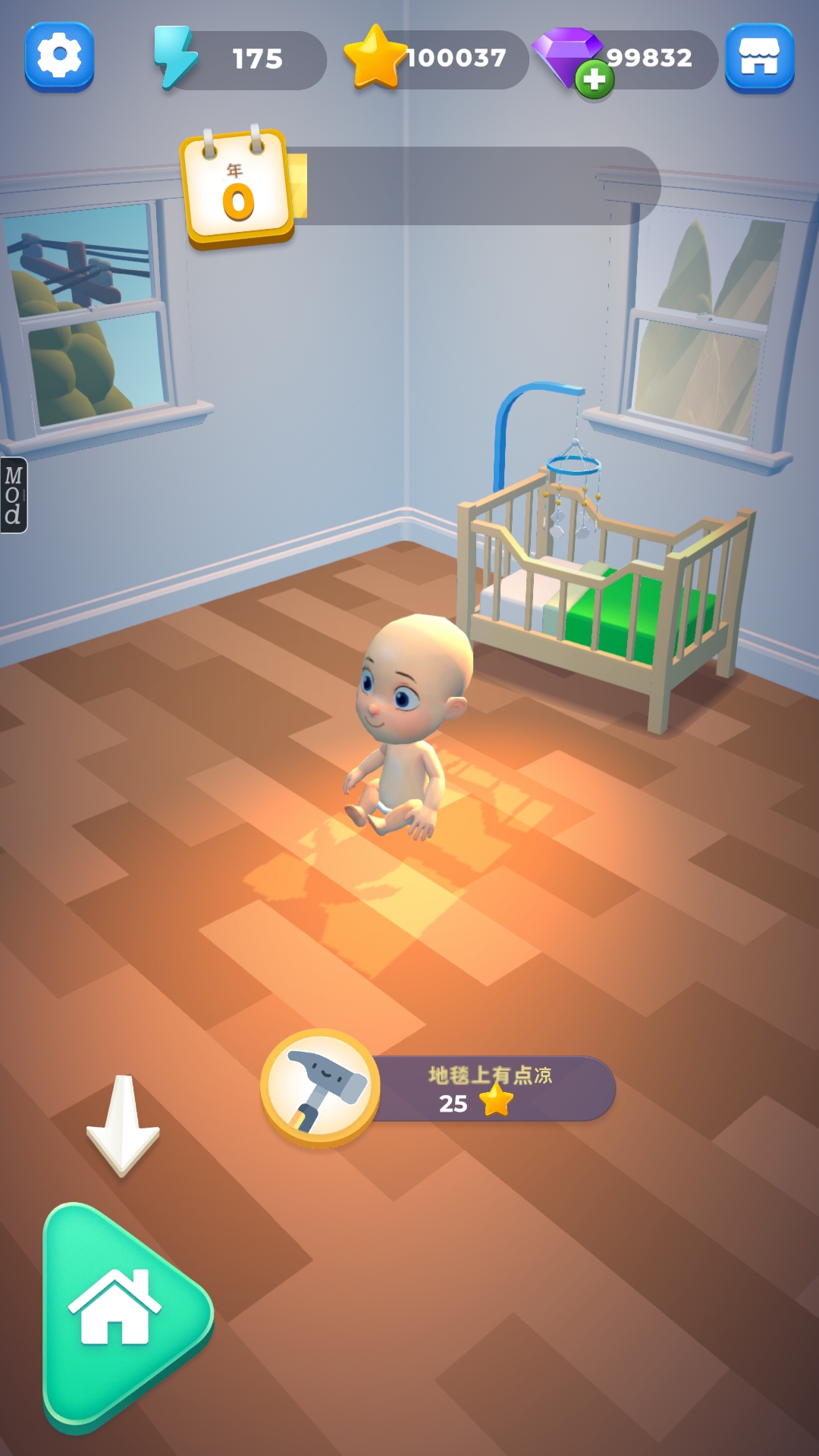The height and width of the screenshot is (1456, 819).
Task: Add more gems with the green plus
Action: [594, 80]
